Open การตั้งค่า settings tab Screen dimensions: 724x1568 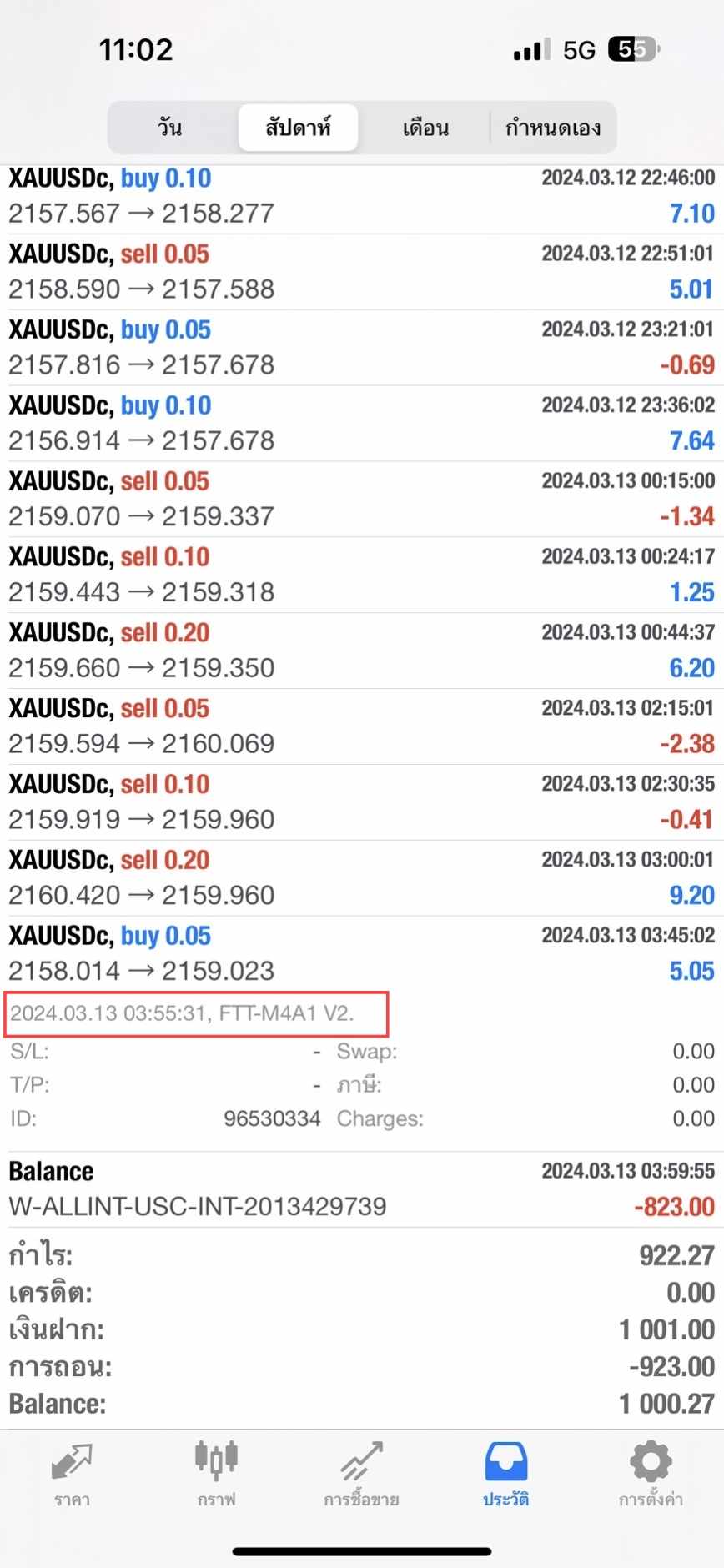click(651, 1475)
